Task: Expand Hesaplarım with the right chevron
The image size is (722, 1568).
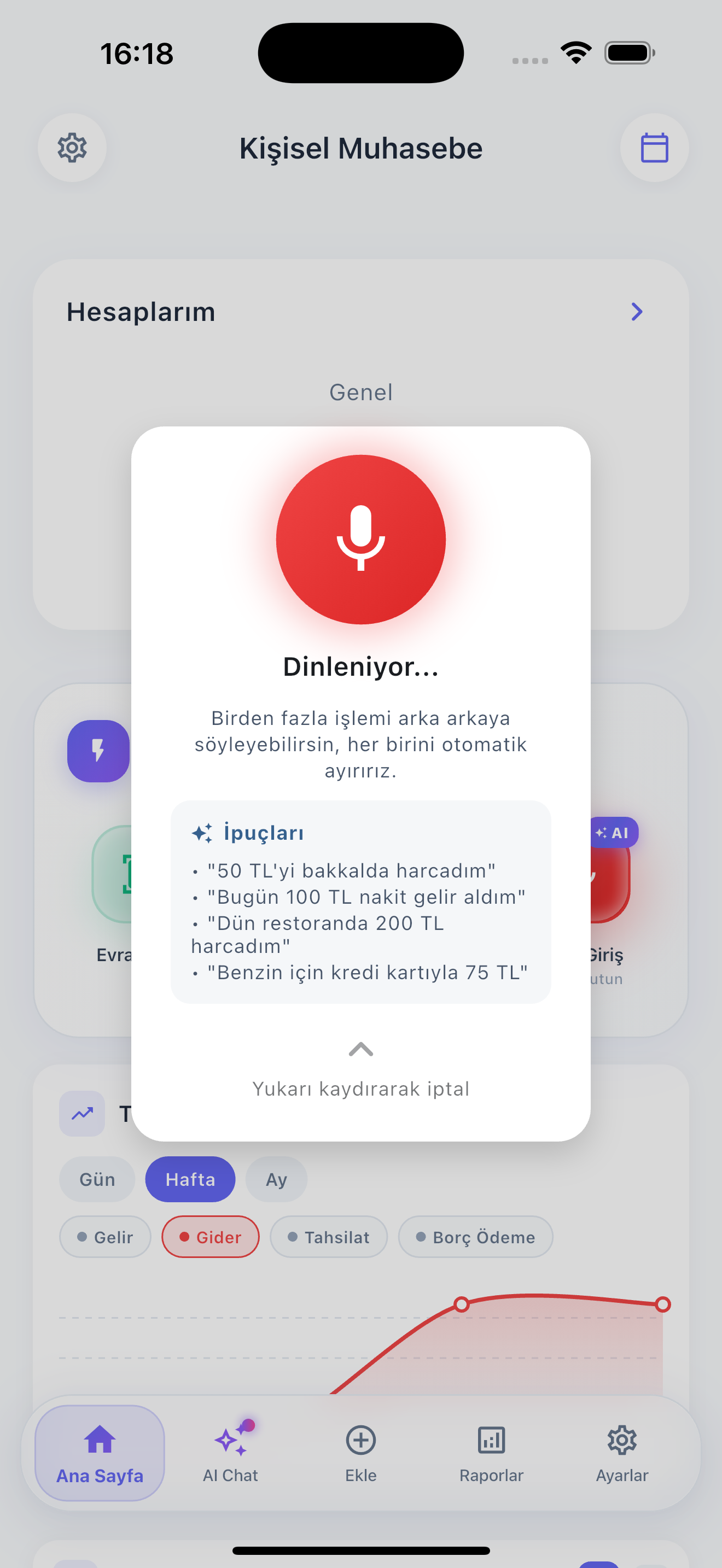Action: tap(637, 312)
